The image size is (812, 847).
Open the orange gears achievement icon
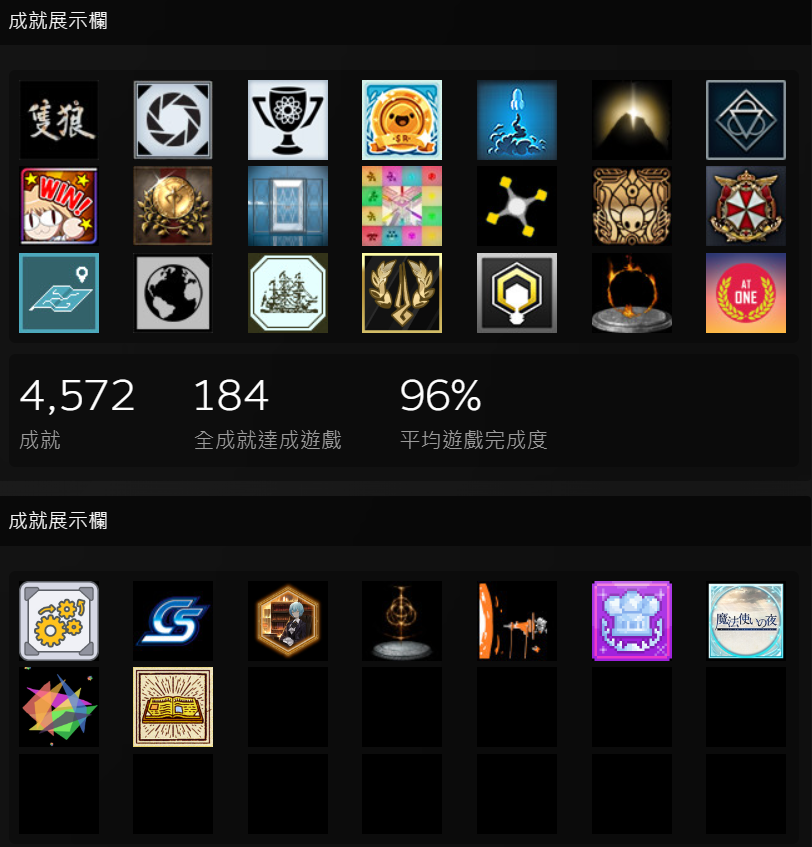click(x=59, y=621)
